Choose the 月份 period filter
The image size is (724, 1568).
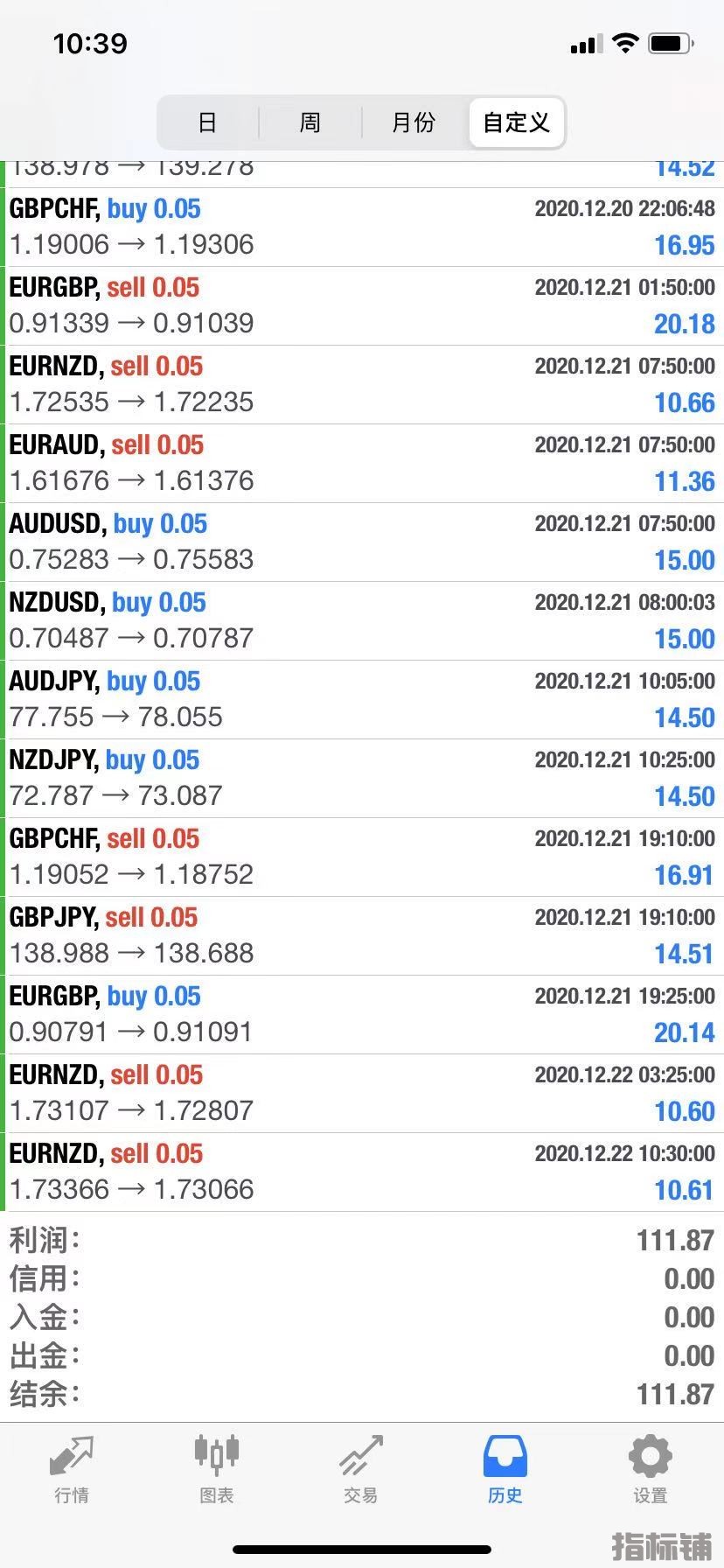(414, 122)
